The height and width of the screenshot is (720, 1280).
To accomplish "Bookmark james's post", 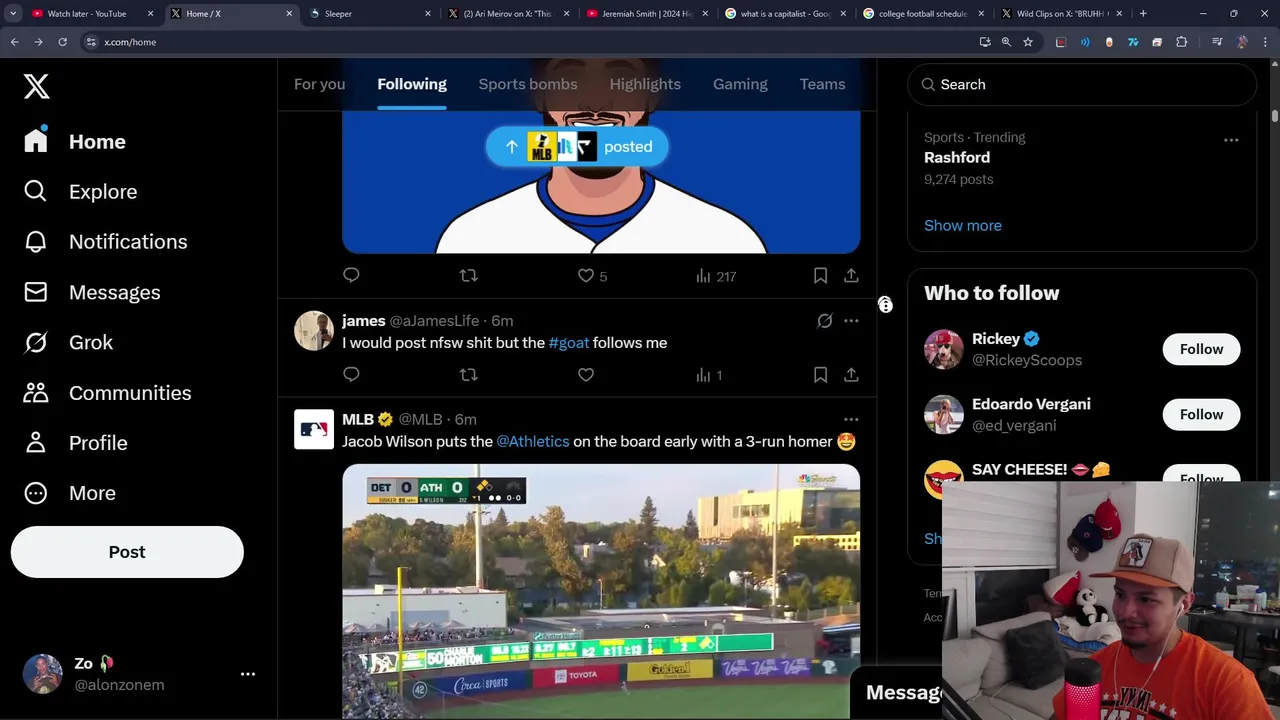I will coord(820,375).
